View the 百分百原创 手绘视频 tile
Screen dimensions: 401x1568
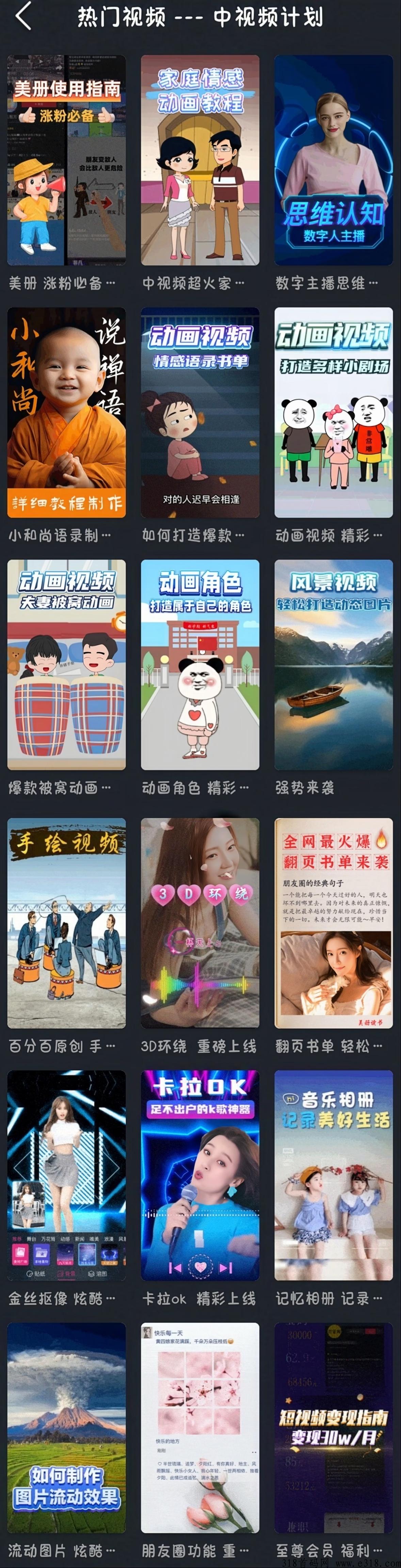[x=66, y=923]
